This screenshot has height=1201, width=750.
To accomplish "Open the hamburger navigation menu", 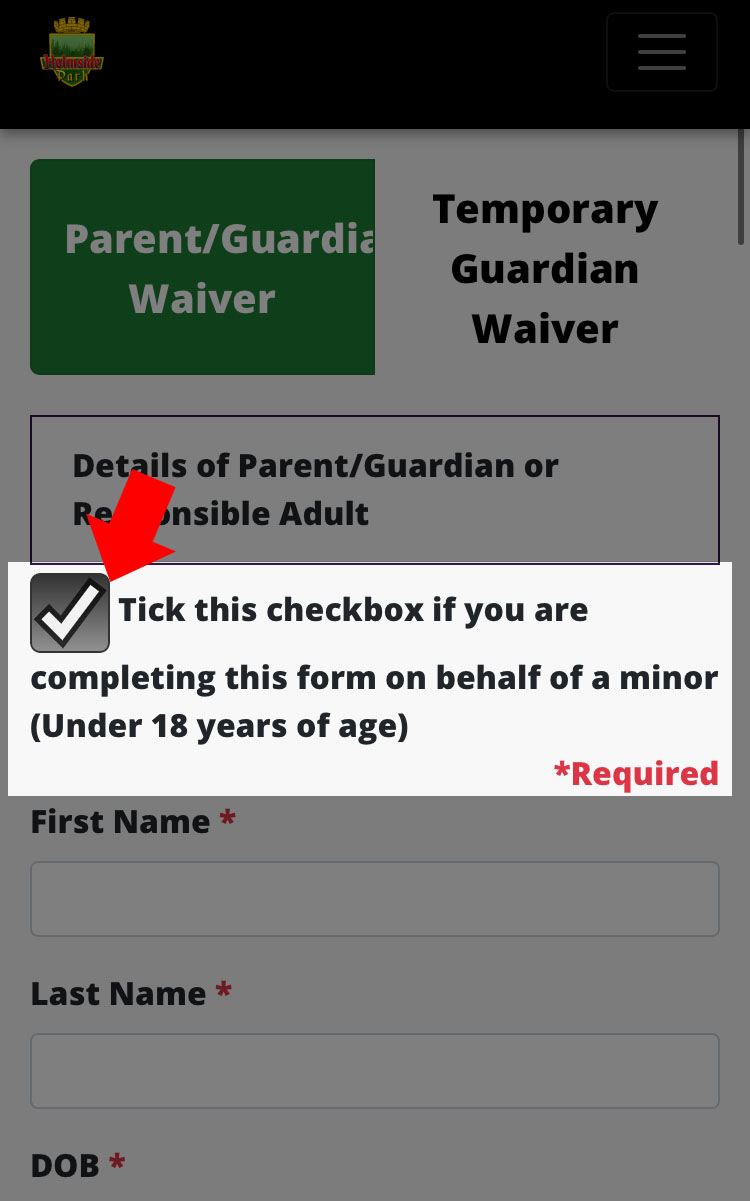I will tap(661, 52).
